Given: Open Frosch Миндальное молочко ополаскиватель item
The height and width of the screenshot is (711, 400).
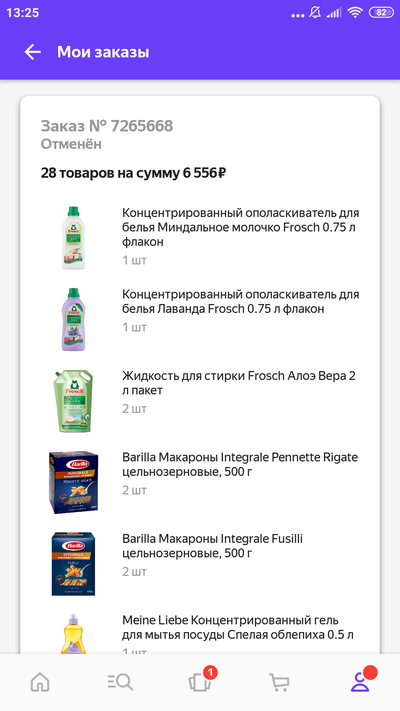Looking at the screenshot, I should [200, 237].
